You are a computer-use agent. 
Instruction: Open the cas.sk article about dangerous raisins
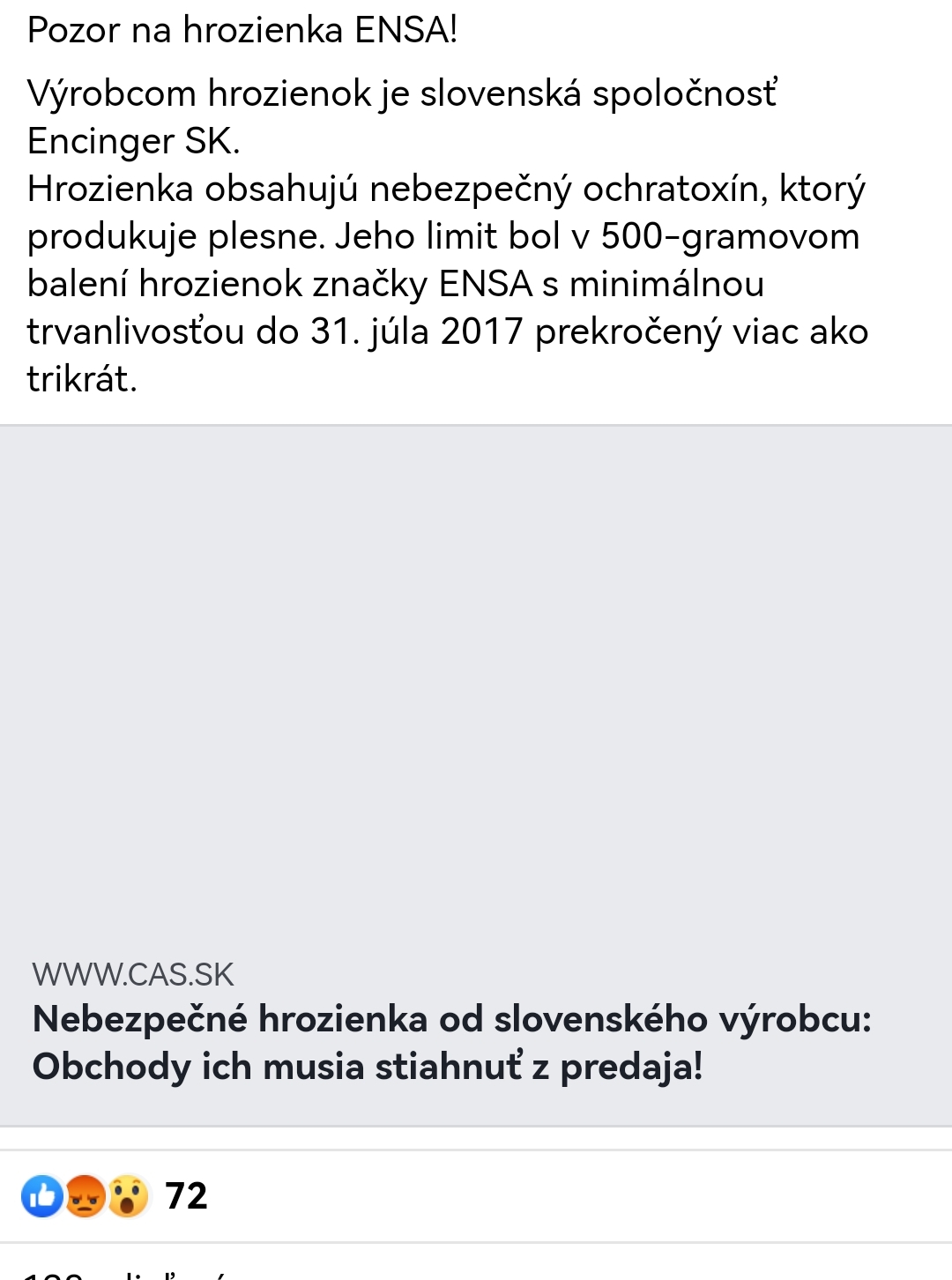[x=451, y=1042]
